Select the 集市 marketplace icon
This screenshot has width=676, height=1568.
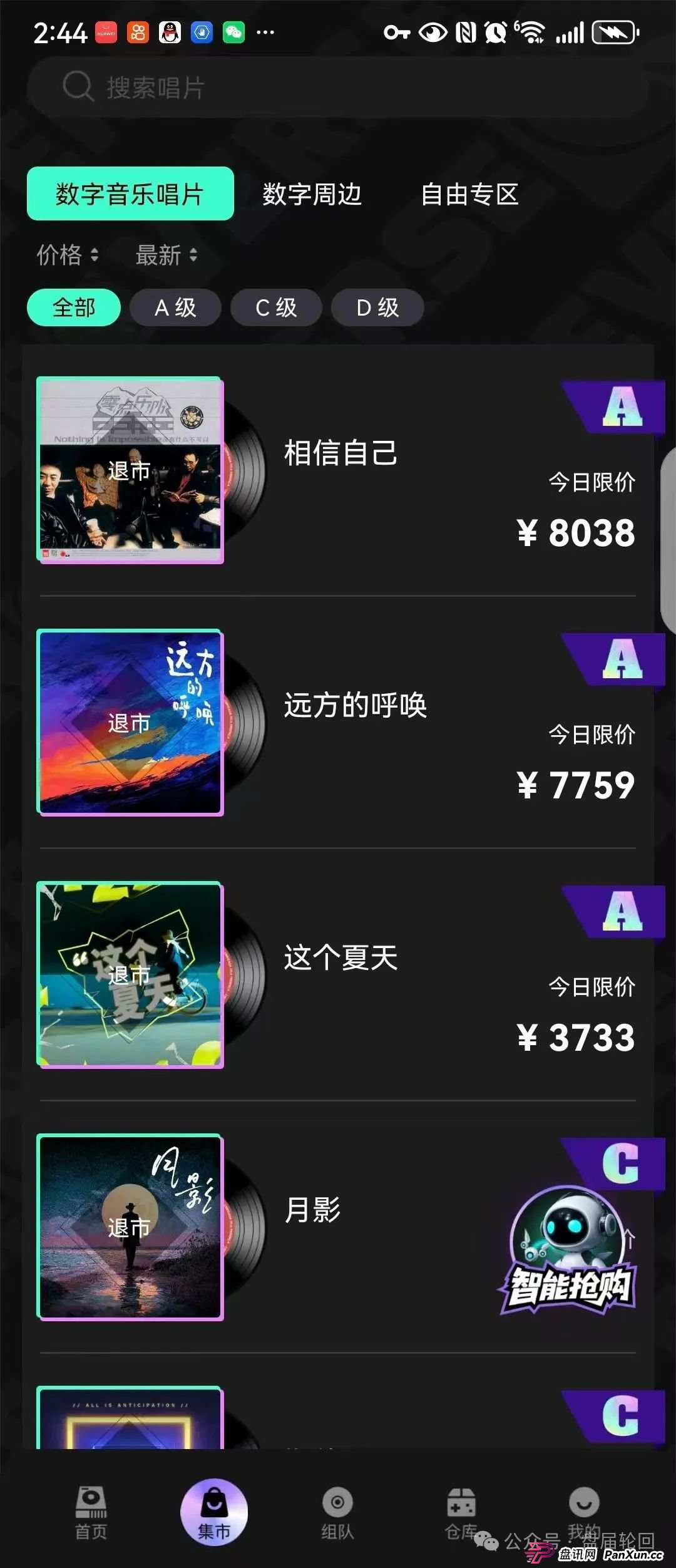[x=216, y=1503]
